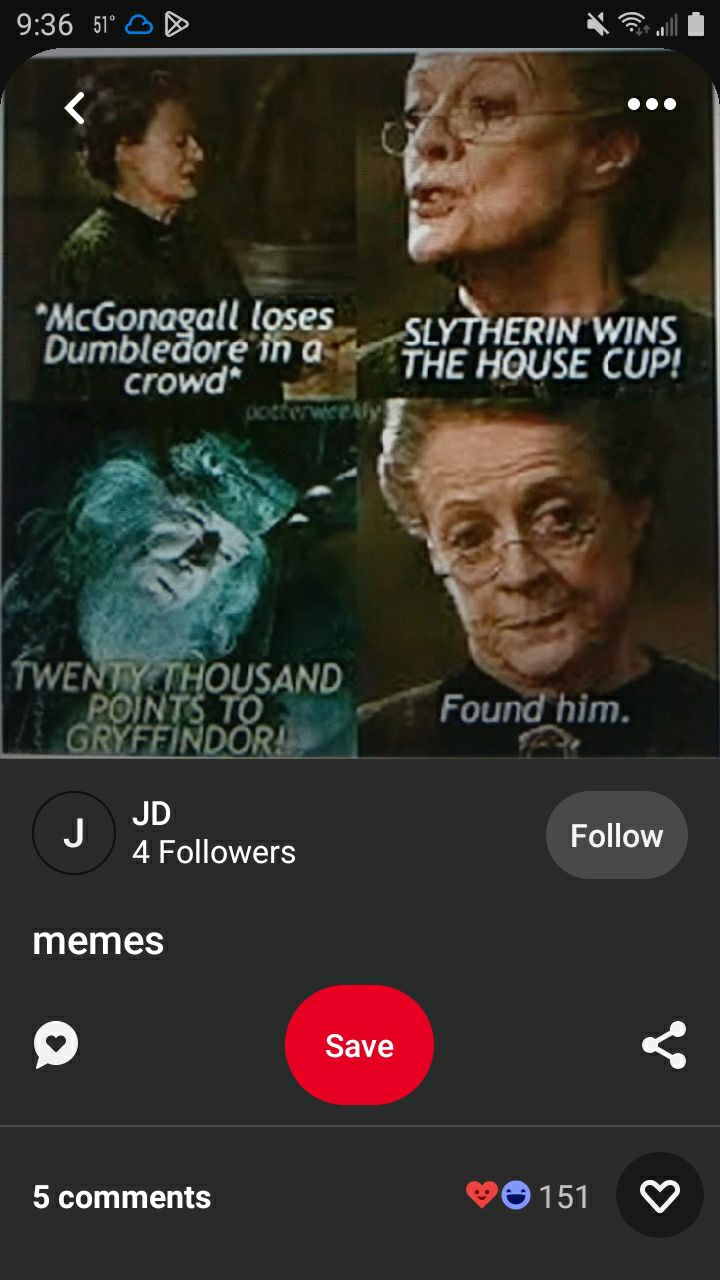Expand the 5 comments section
Screen dimensions: 720x1280
pyautogui.click(x=122, y=1197)
